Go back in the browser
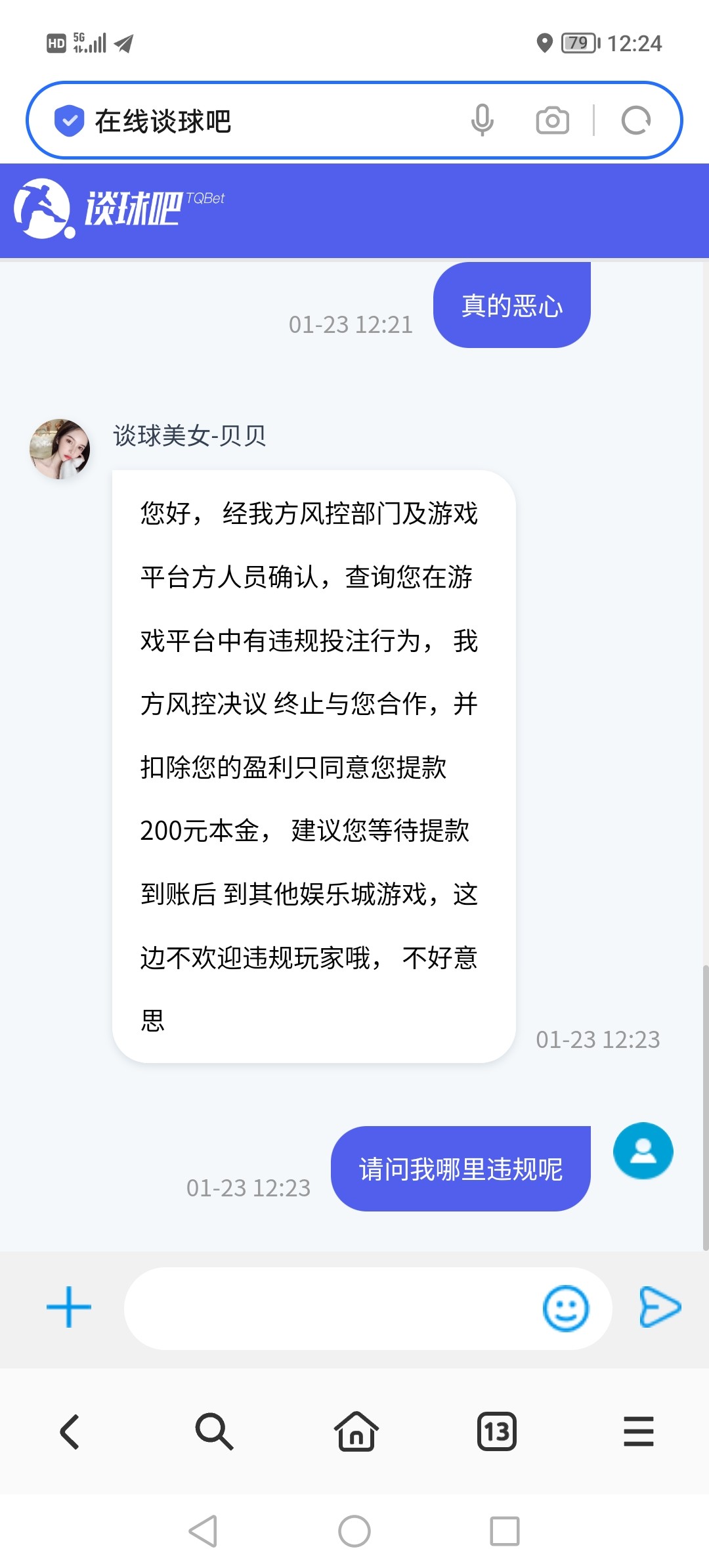 click(70, 1431)
